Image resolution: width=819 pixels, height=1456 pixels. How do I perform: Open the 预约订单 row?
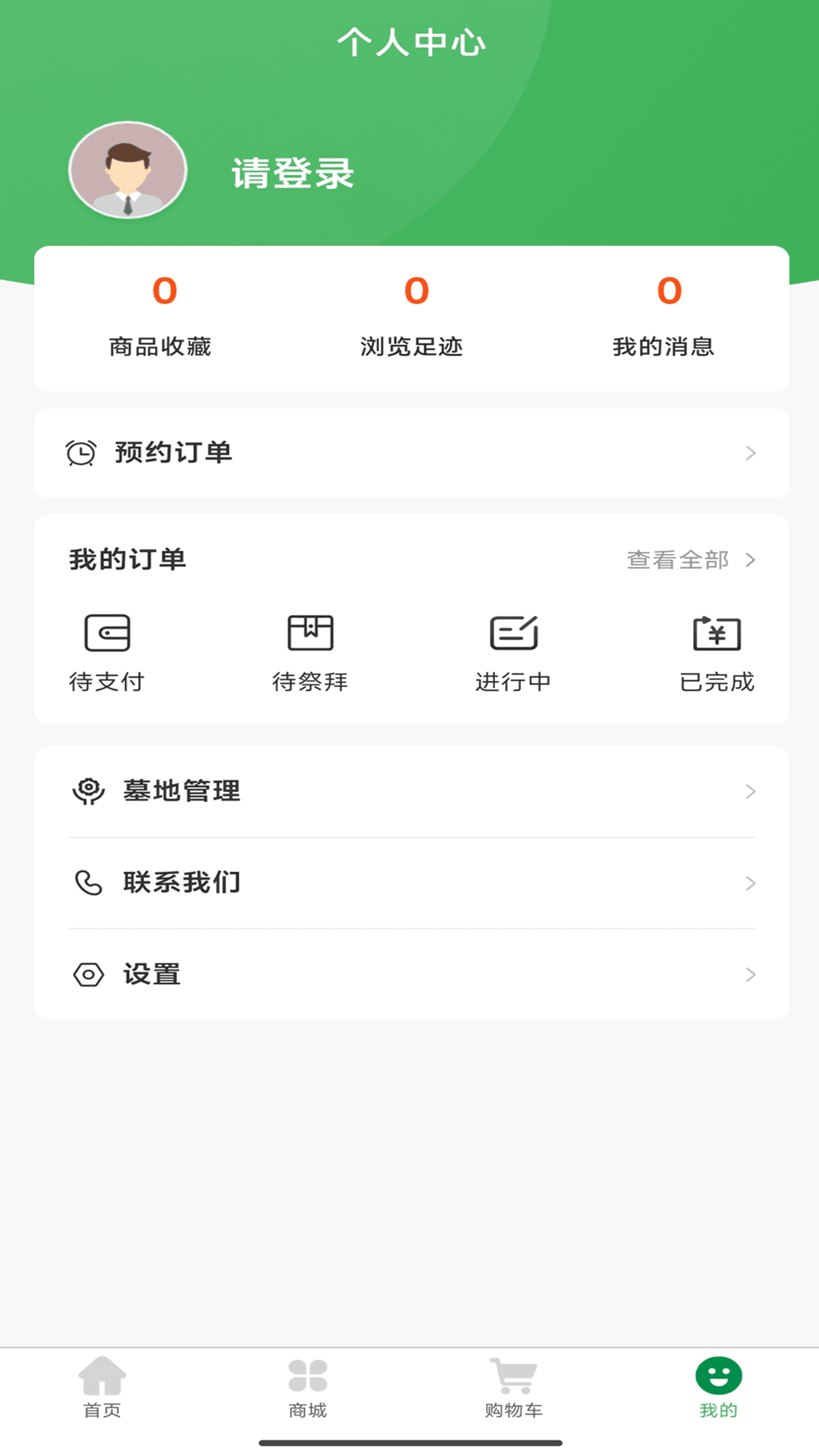(411, 453)
